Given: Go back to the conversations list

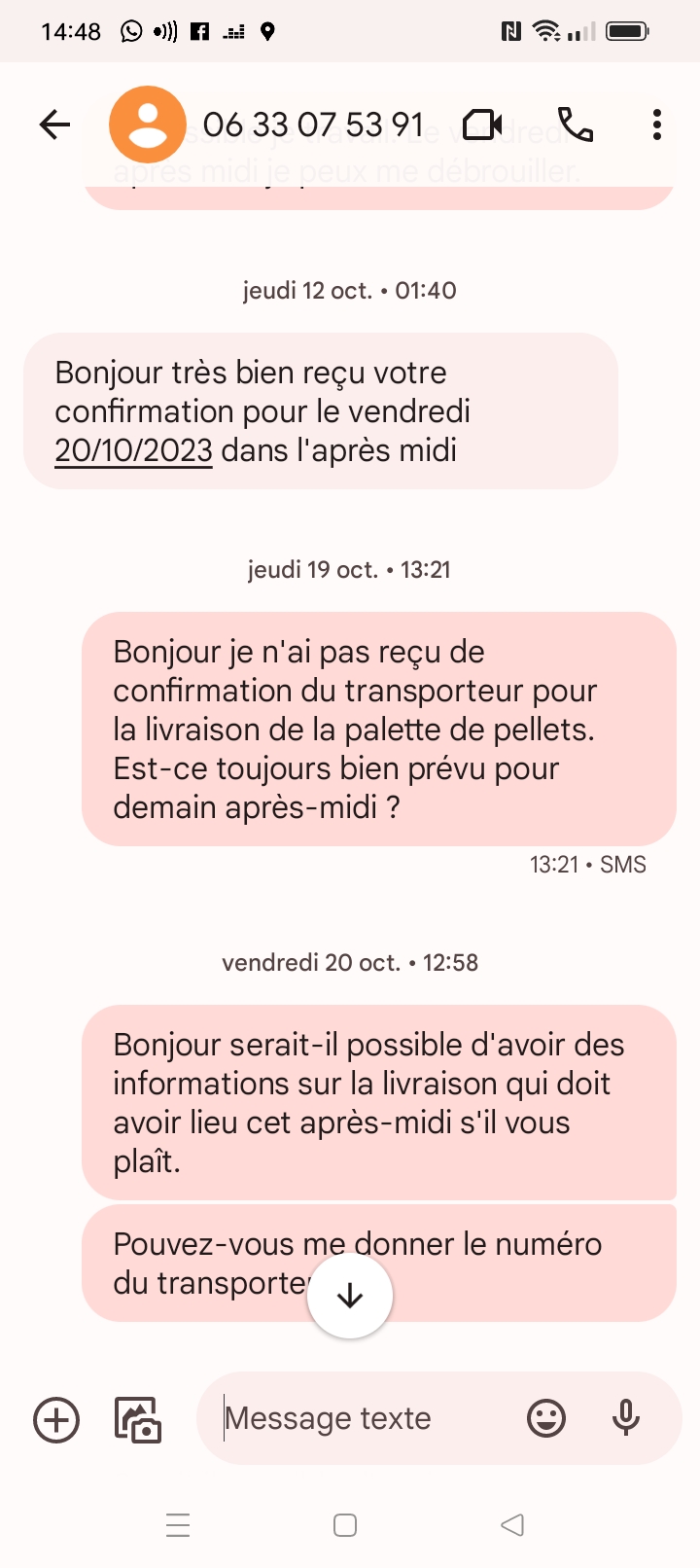Looking at the screenshot, I should coord(55,125).
